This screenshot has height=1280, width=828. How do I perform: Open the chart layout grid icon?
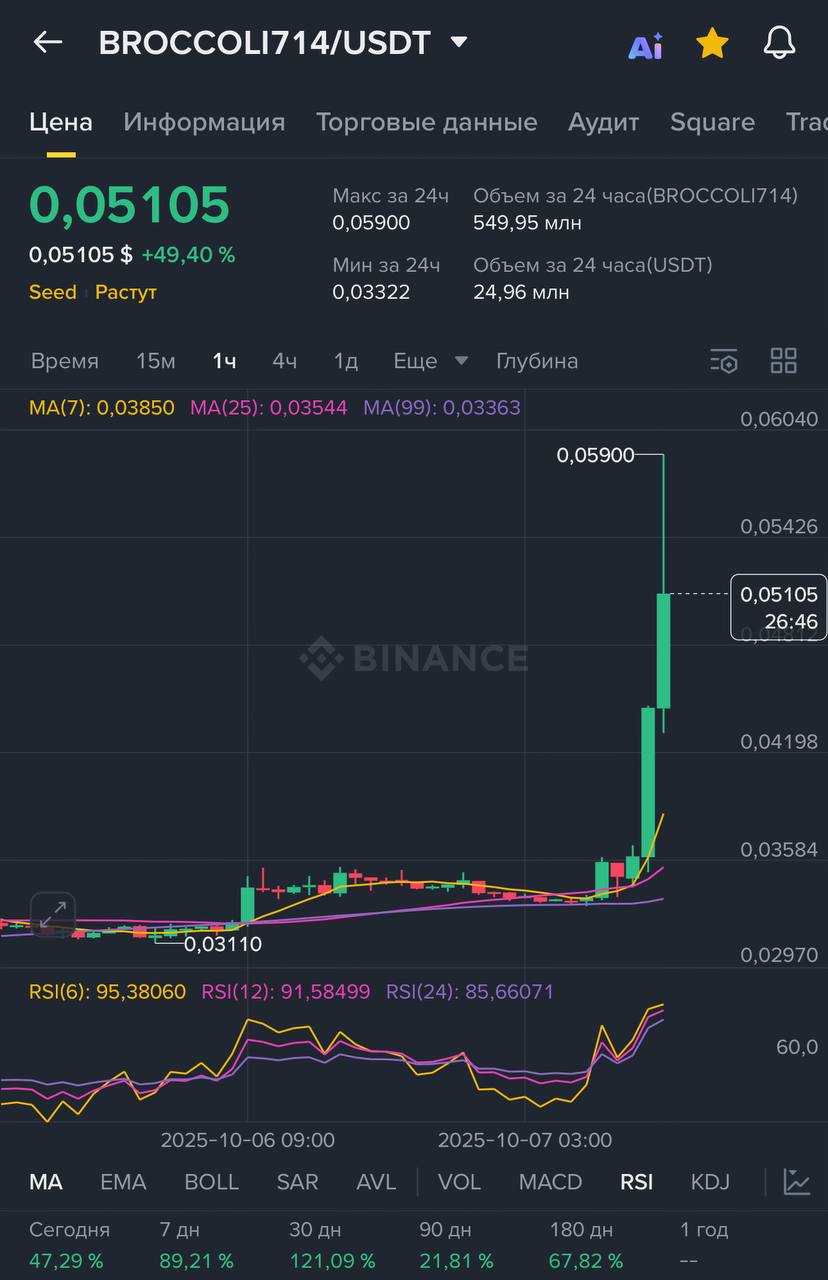[783, 361]
